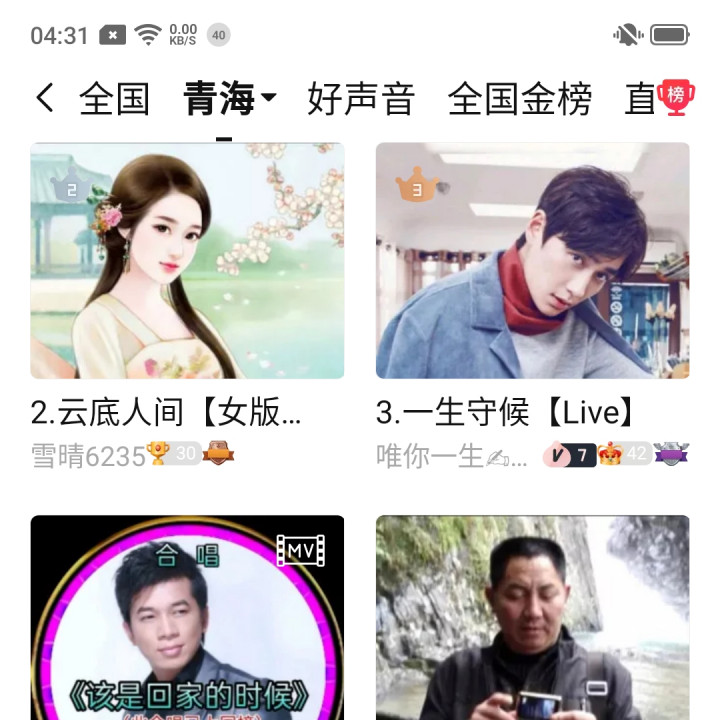Open the 全国金榜 tab
720x720 pixels.
pos(520,99)
